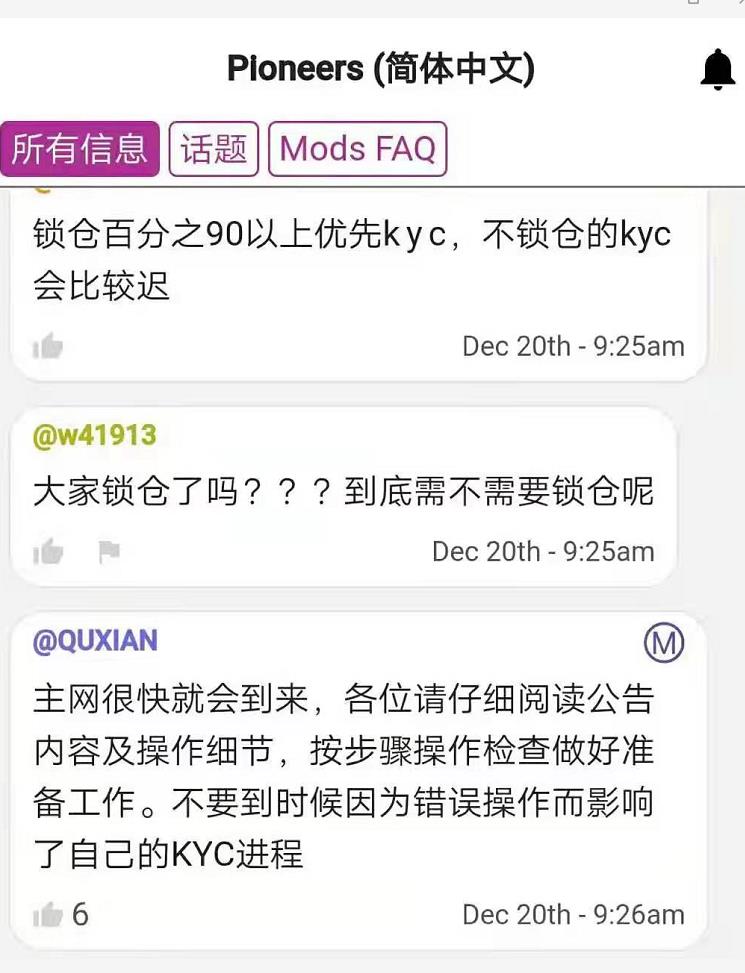Open the notifications bell
The image size is (745, 973).
tap(717, 70)
